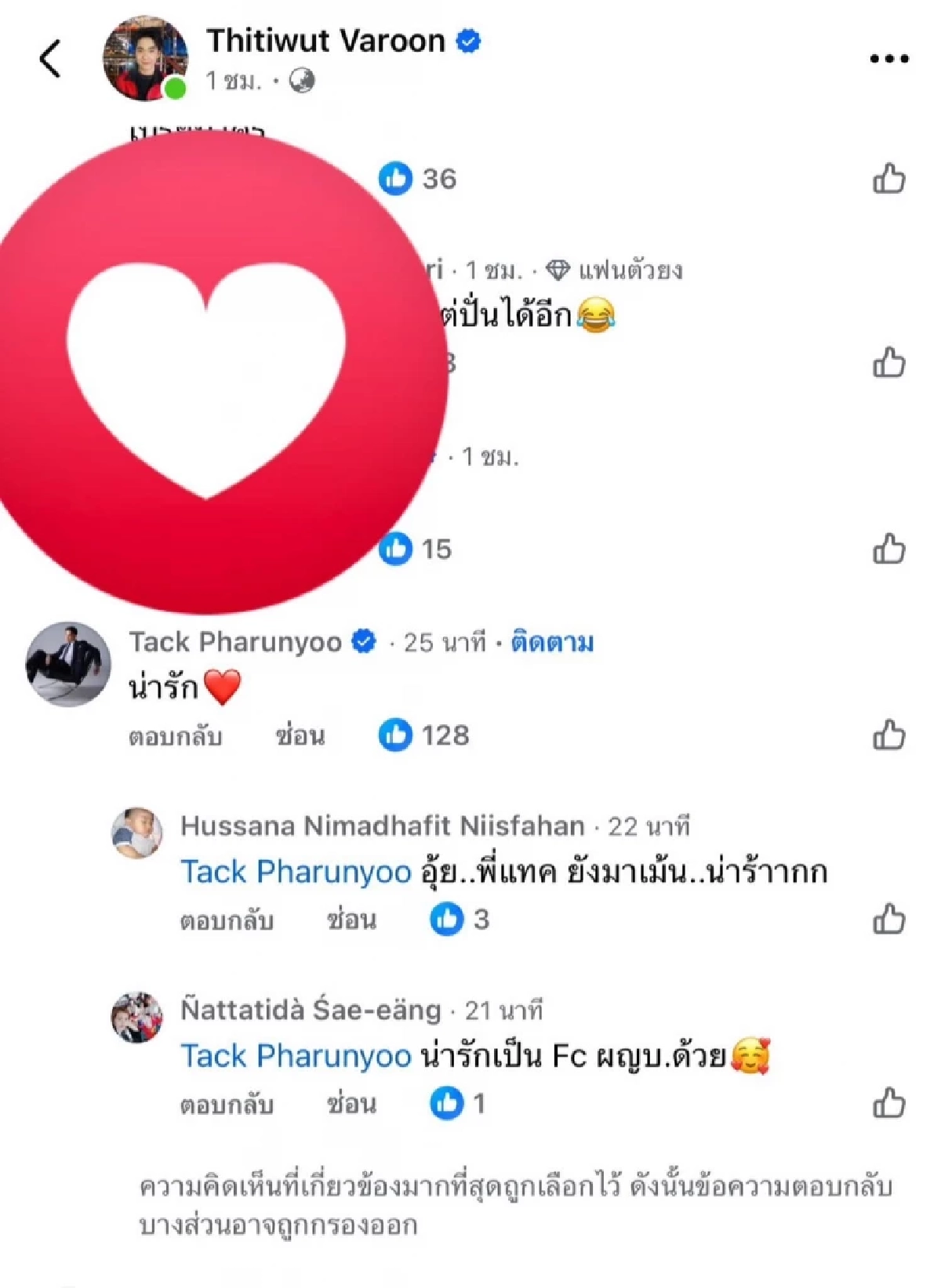Like Tack Pharunyoo's น่ารัก comment
The height and width of the screenshot is (1288, 941).
(x=888, y=735)
